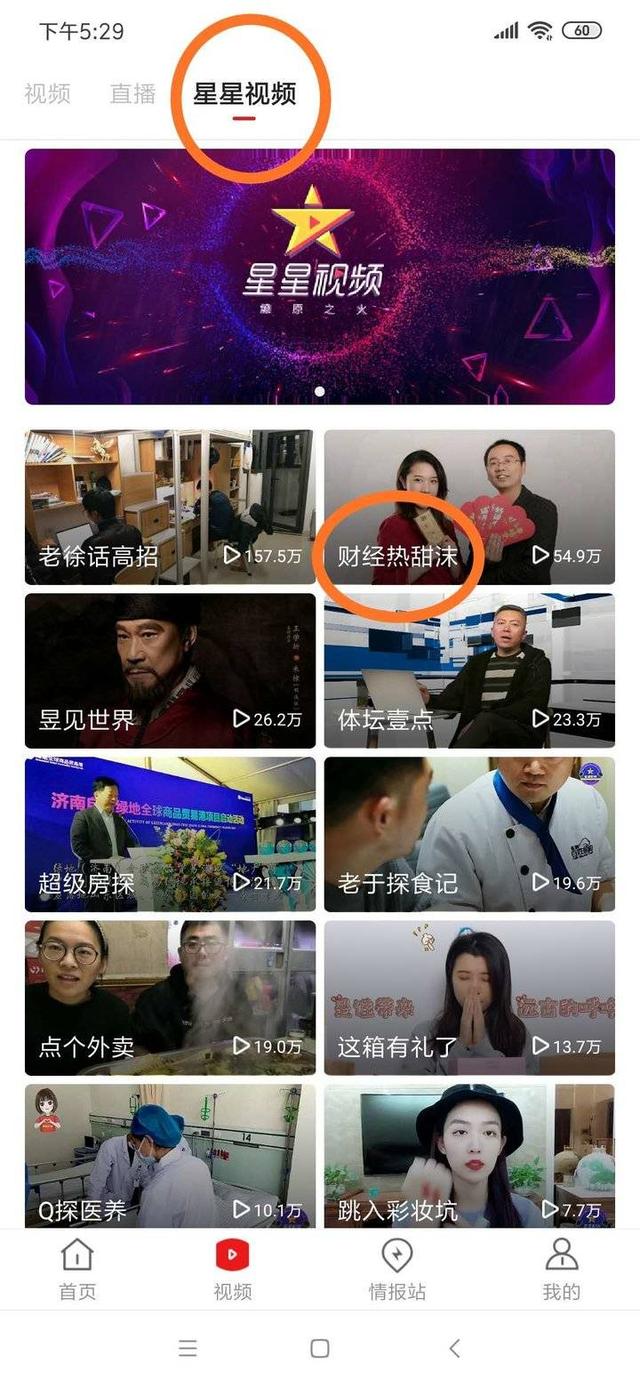
Task: Switch to the 直播 top tab
Action: 133,95
